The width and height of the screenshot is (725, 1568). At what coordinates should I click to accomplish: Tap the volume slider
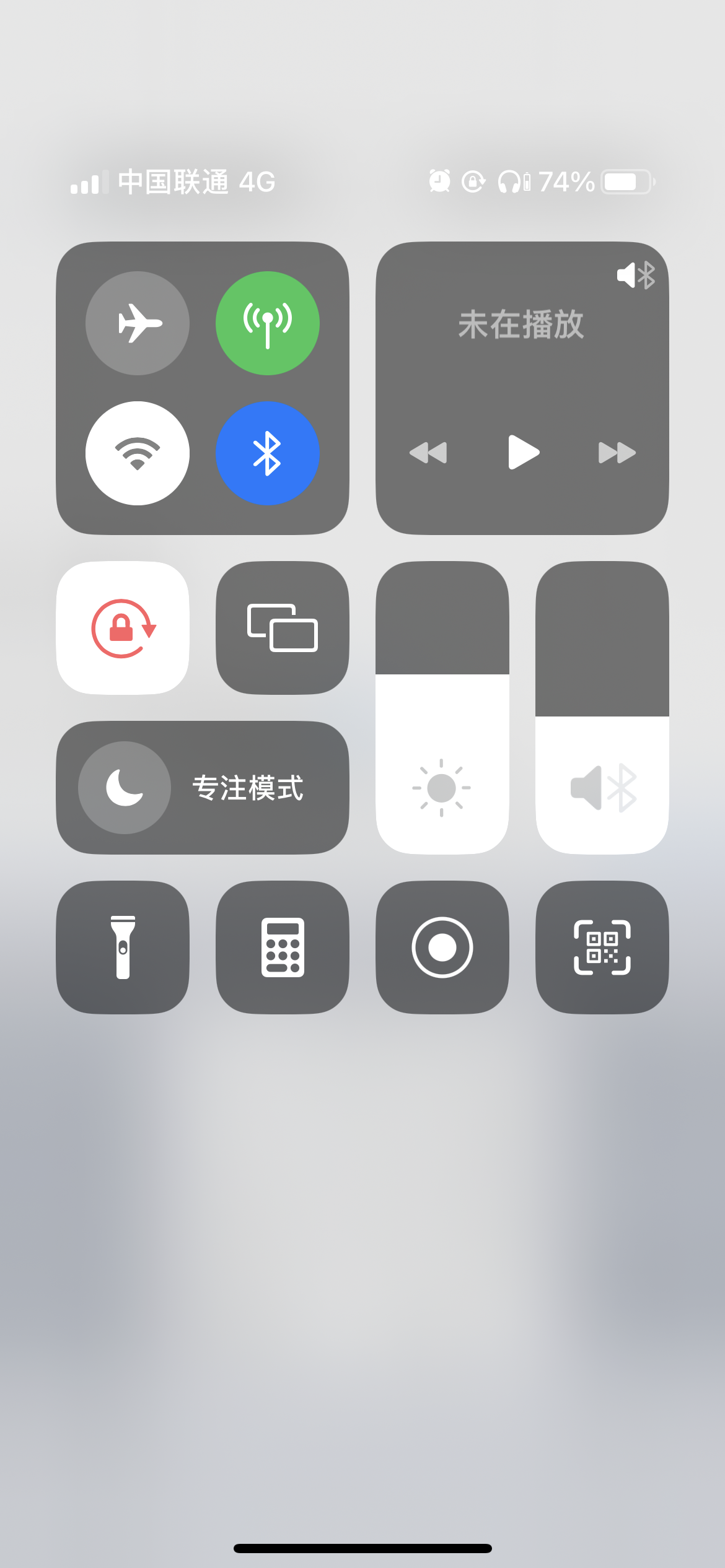602,707
